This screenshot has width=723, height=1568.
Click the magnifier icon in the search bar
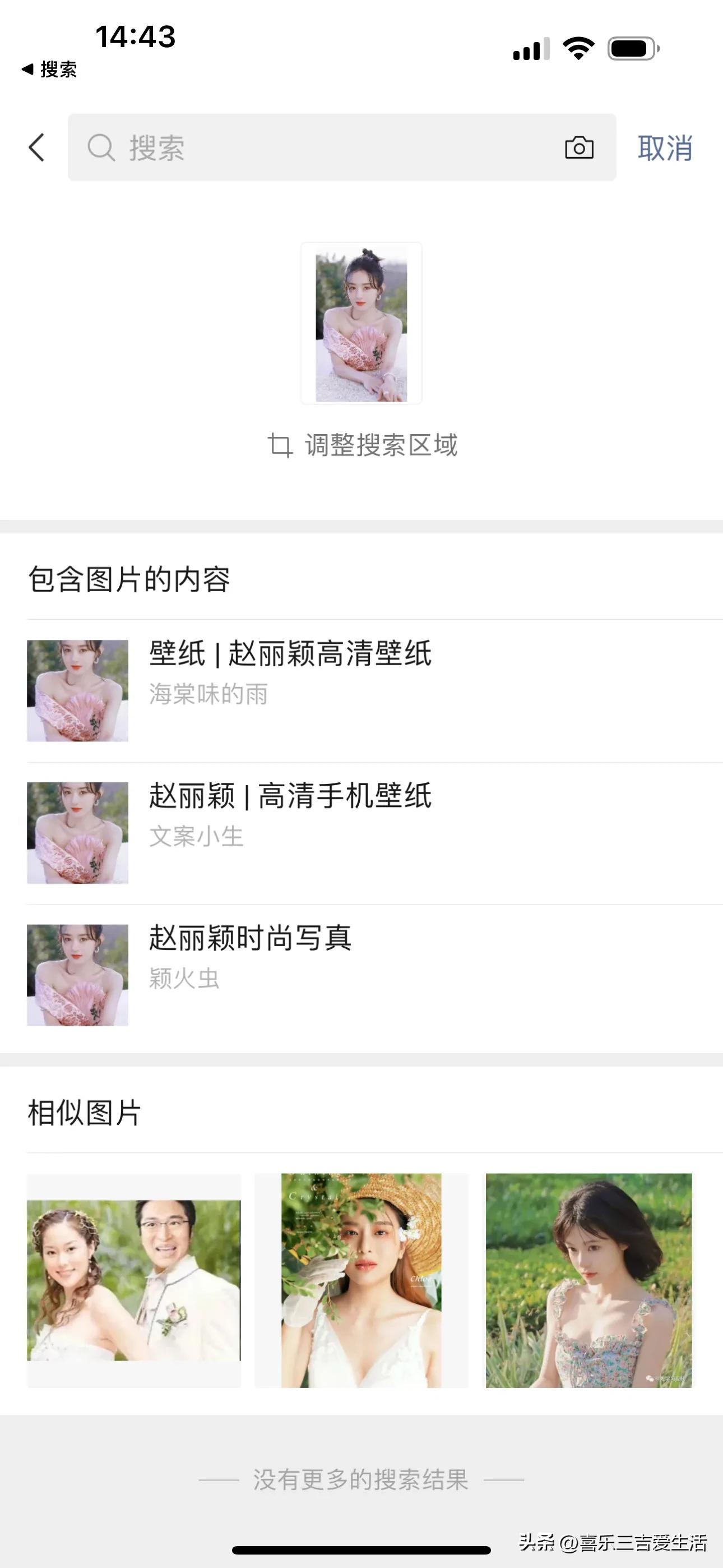tap(101, 148)
